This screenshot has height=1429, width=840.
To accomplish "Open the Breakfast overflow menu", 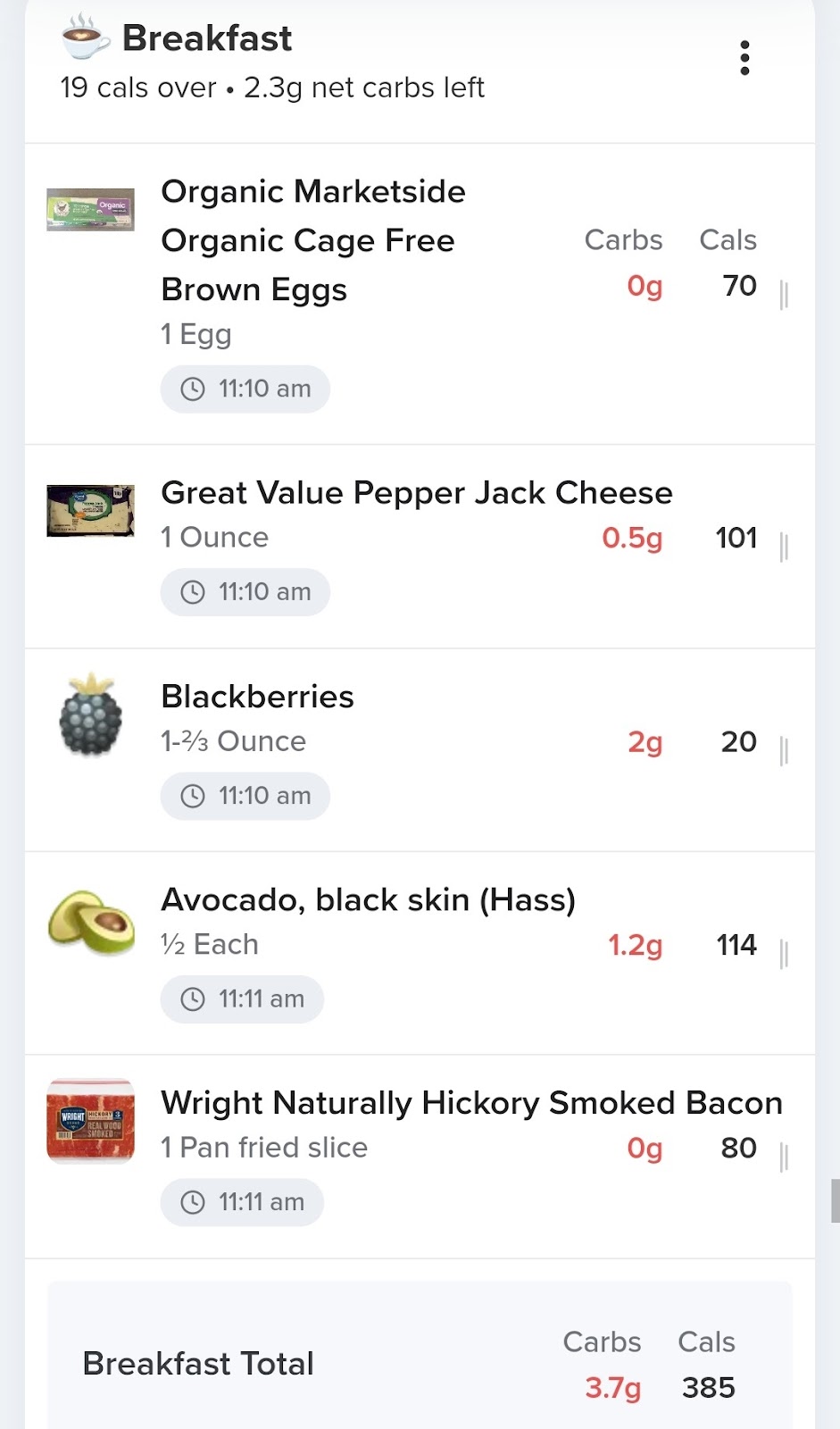I will (744, 59).
